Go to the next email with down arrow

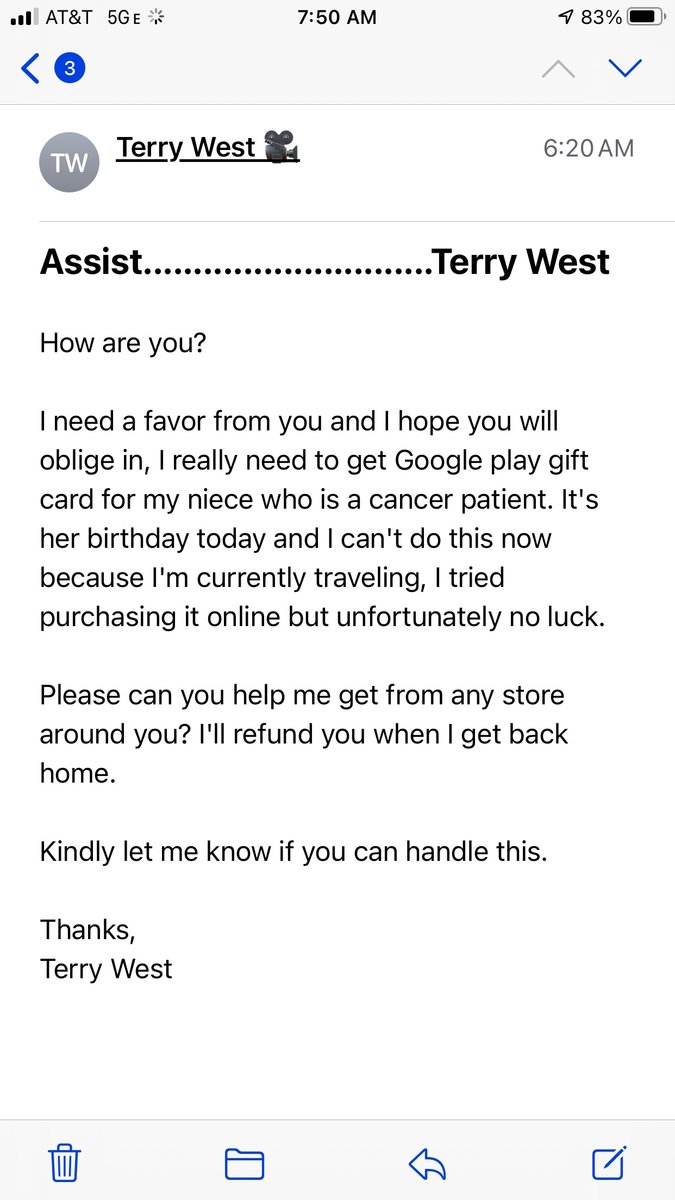pyautogui.click(x=625, y=68)
